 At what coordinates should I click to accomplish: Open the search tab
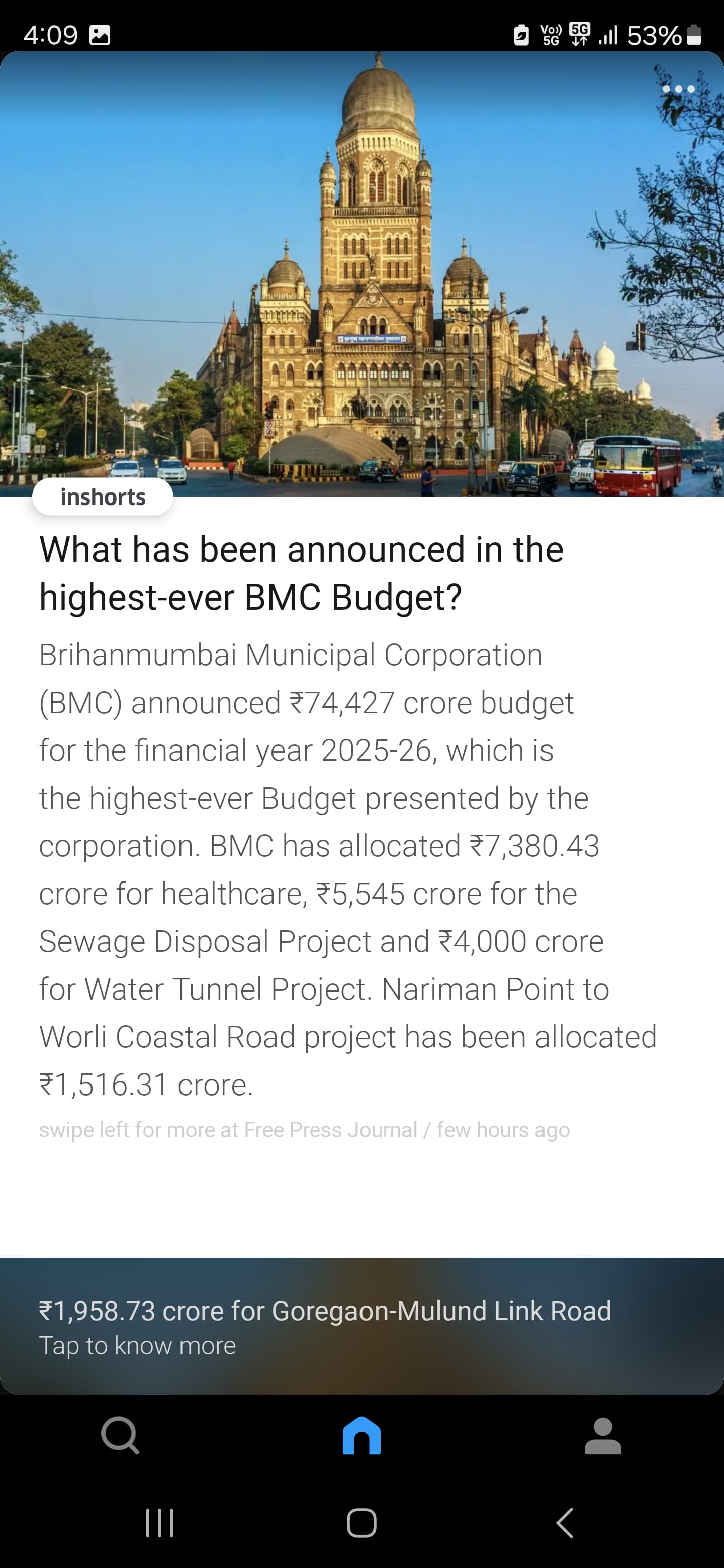pos(120,1435)
